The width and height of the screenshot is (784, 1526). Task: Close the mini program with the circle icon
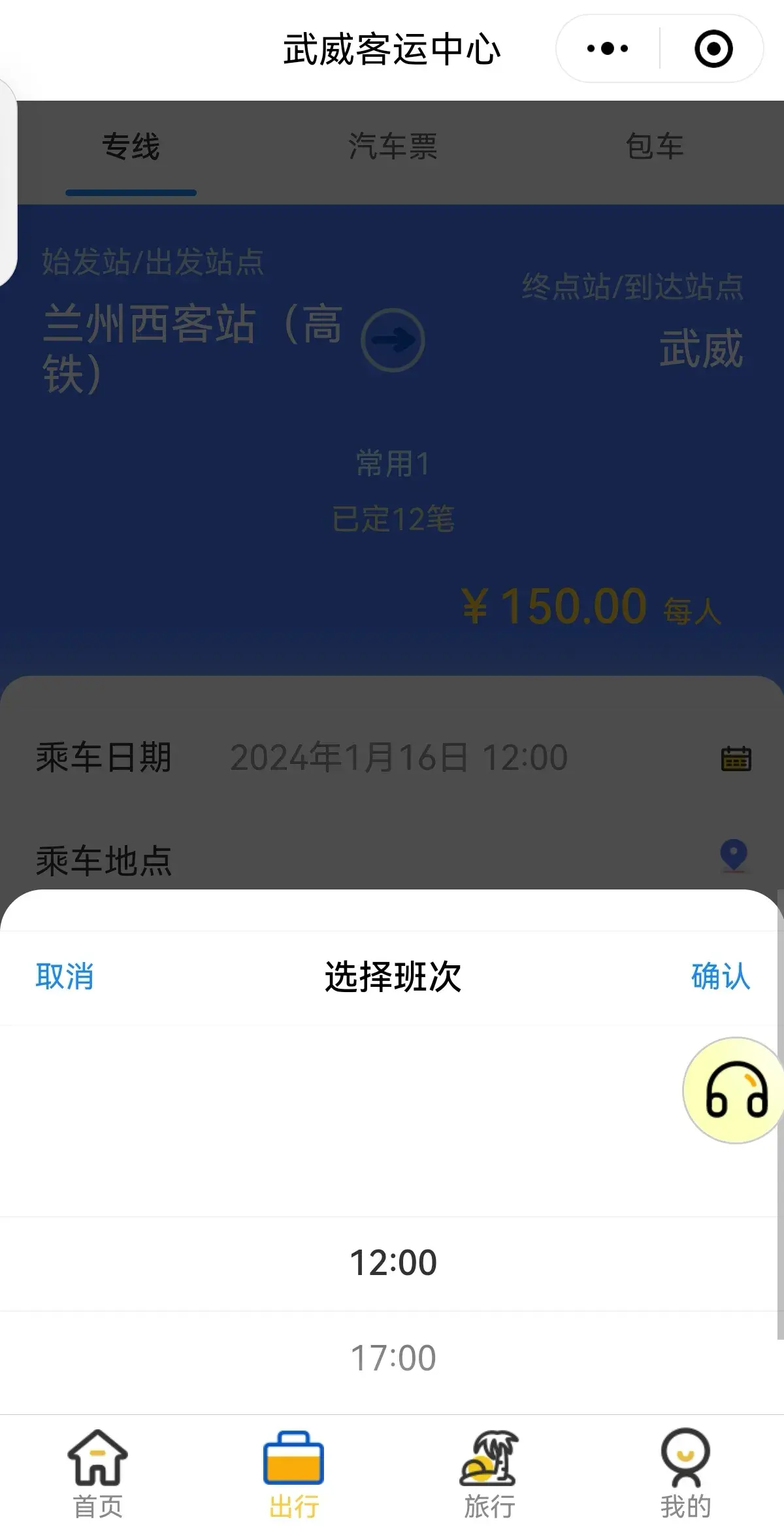pyautogui.click(x=713, y=48)
